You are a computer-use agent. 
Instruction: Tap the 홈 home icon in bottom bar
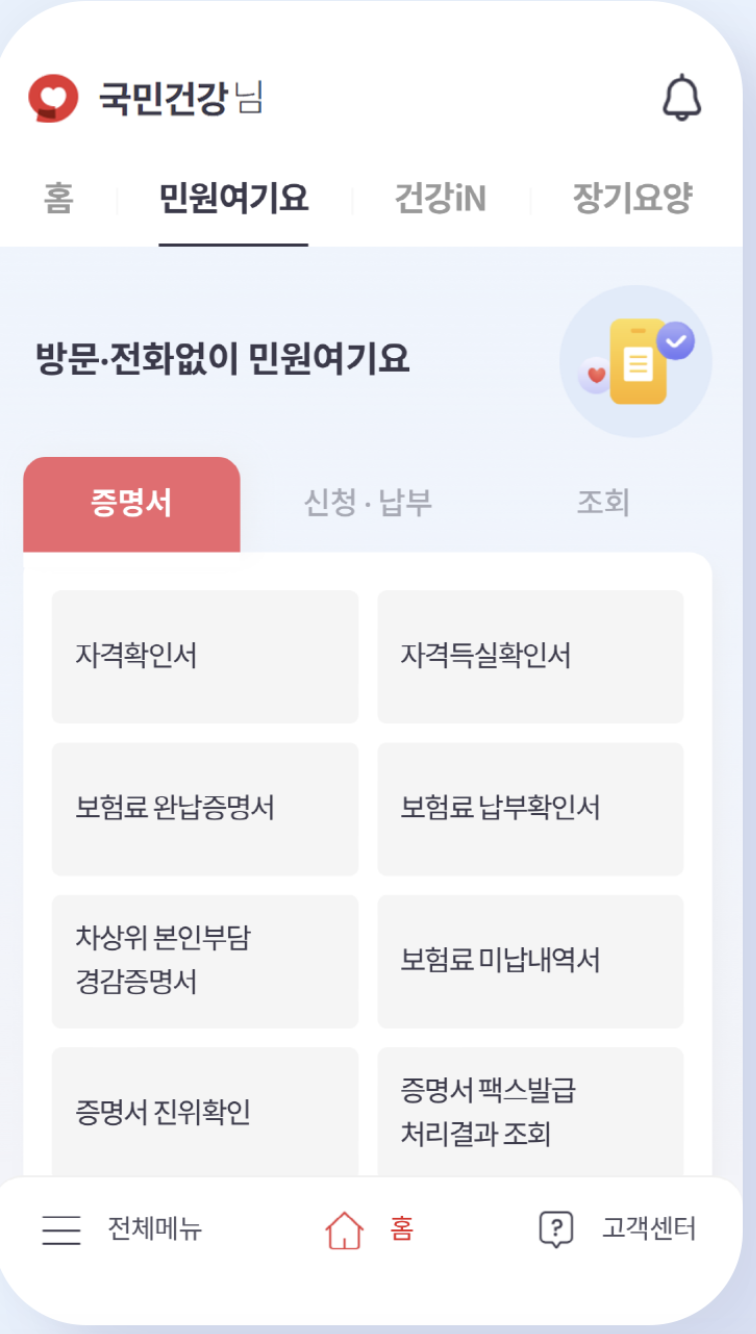[x=342, y=1229]
